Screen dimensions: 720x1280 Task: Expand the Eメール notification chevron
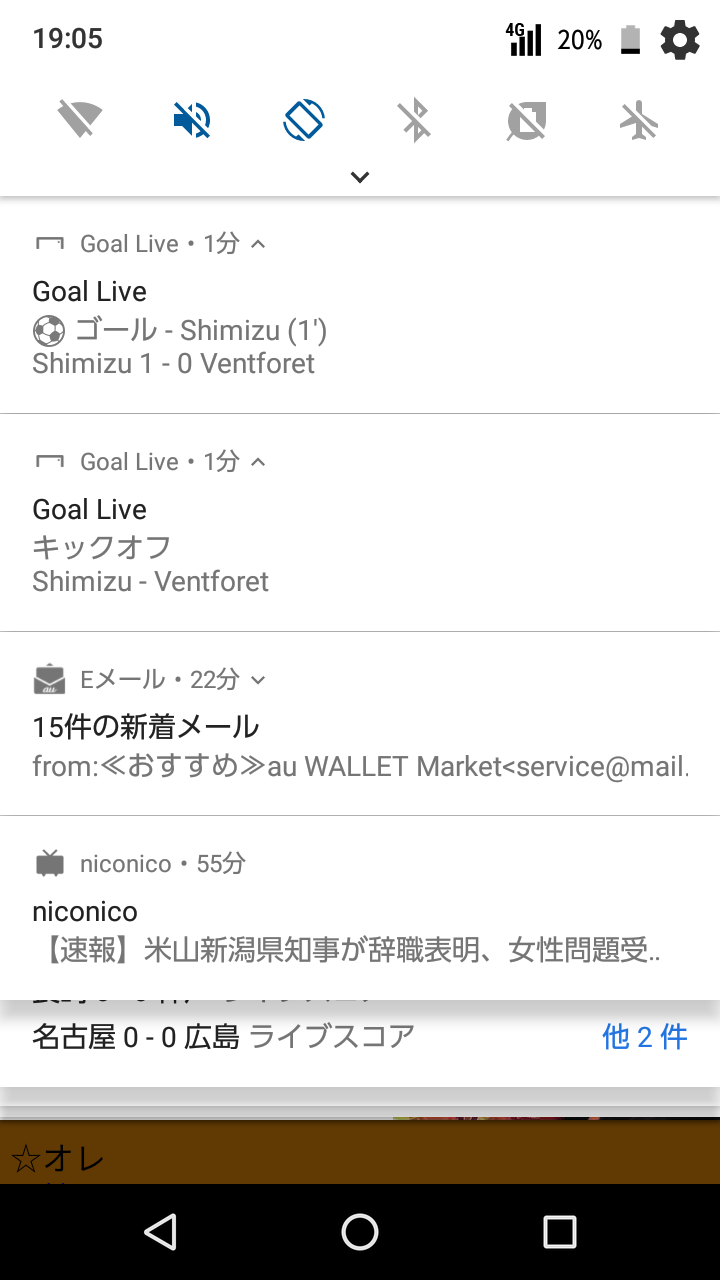point(258,680)
